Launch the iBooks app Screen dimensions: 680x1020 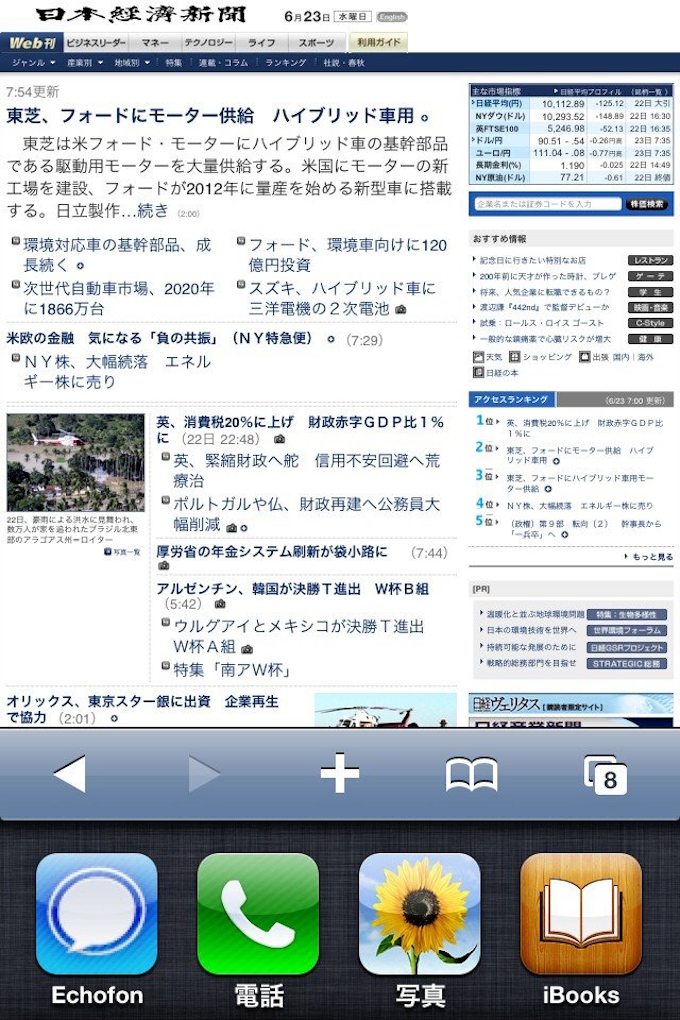pyautogui.click(x=581, y=915)
